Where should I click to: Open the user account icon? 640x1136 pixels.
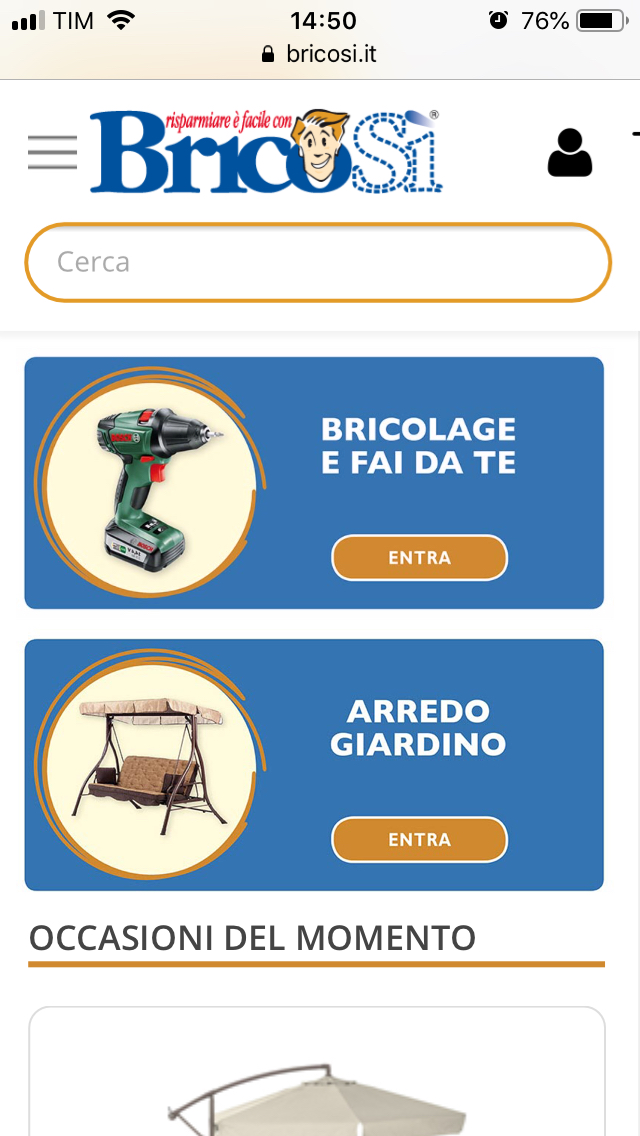[569, 153]
